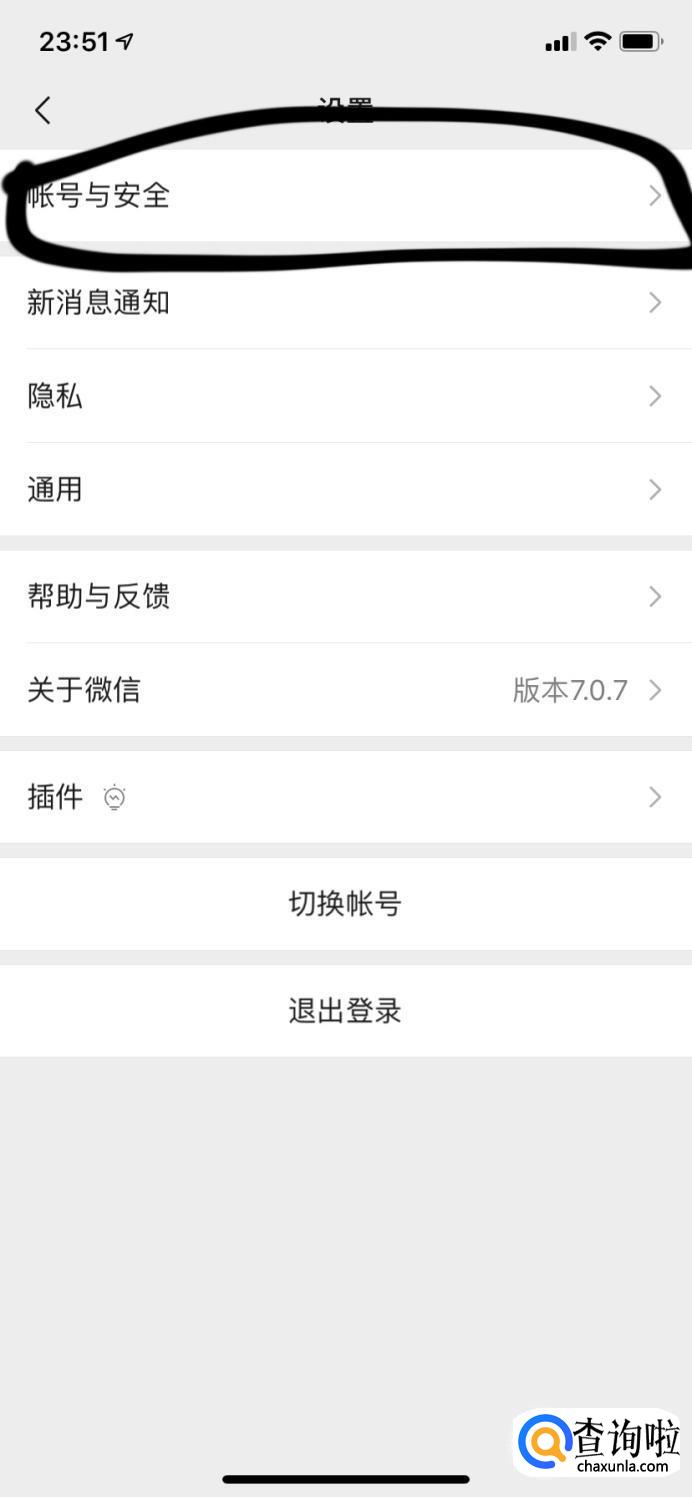Screen dimensions: 692x1497
Task: Tap 退出登录 to log out
Action: point(345,1011)
